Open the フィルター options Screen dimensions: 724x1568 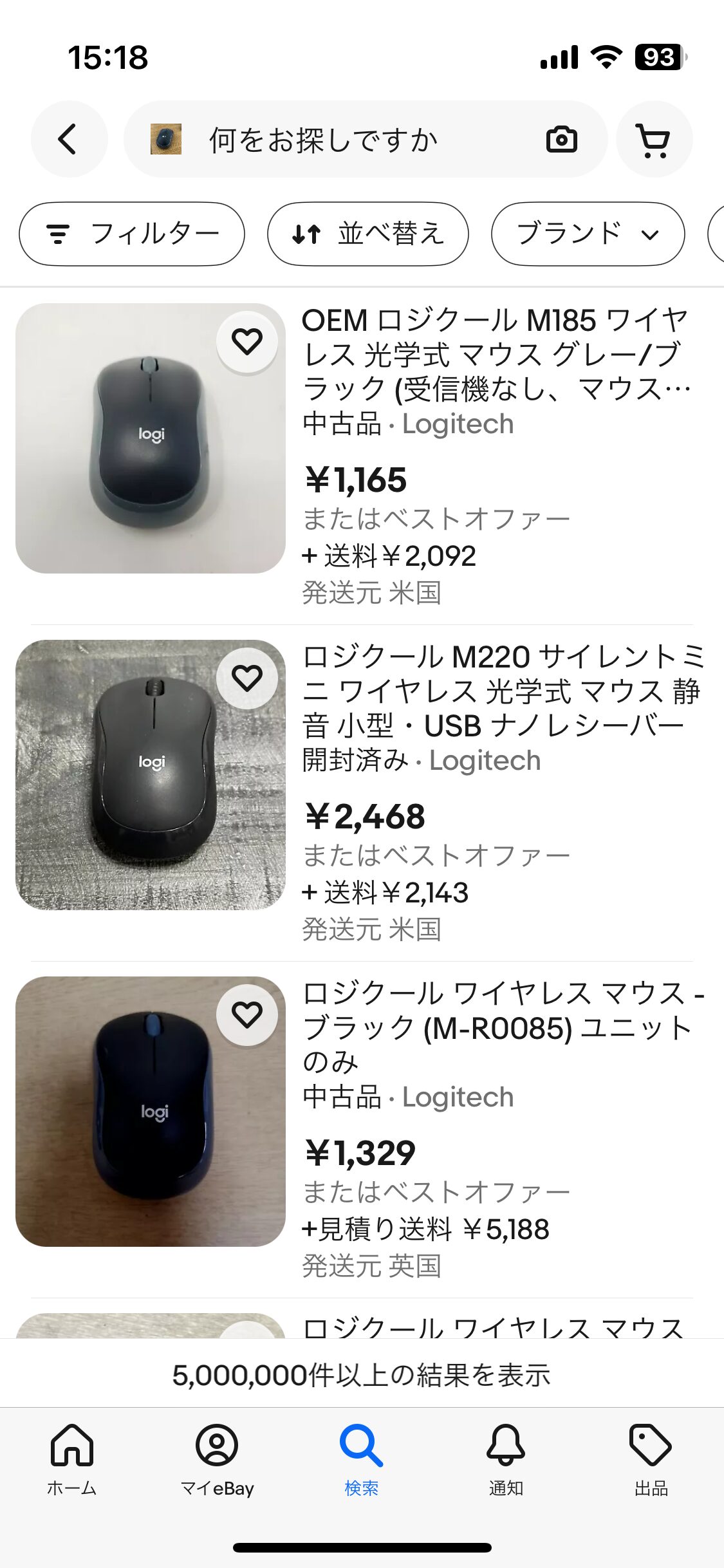pyautogui.click(x=132, y=234)
